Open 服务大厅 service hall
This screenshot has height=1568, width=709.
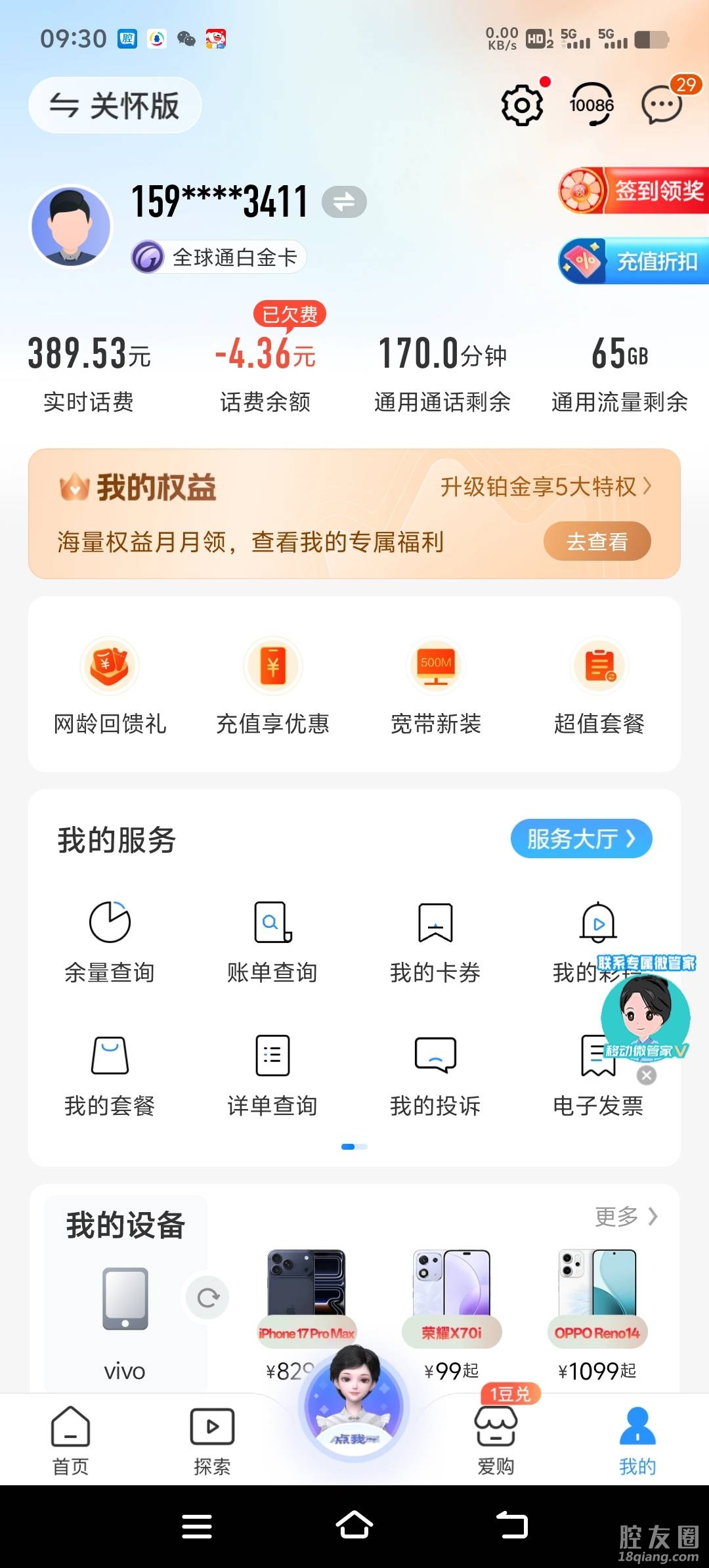click(x=581, y=838)
